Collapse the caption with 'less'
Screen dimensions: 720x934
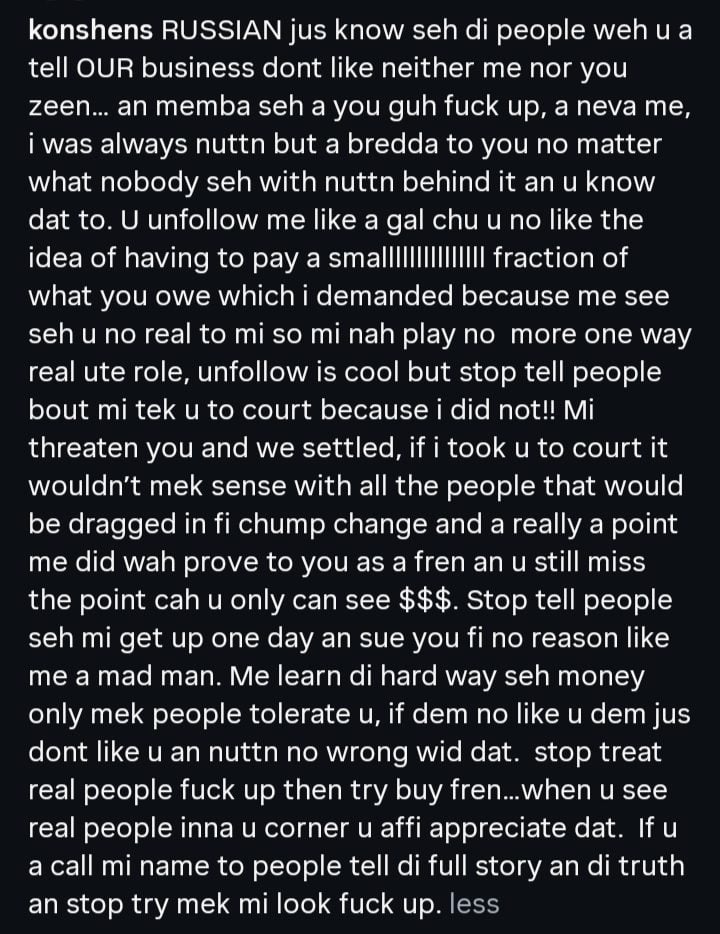tap(475, 904)
